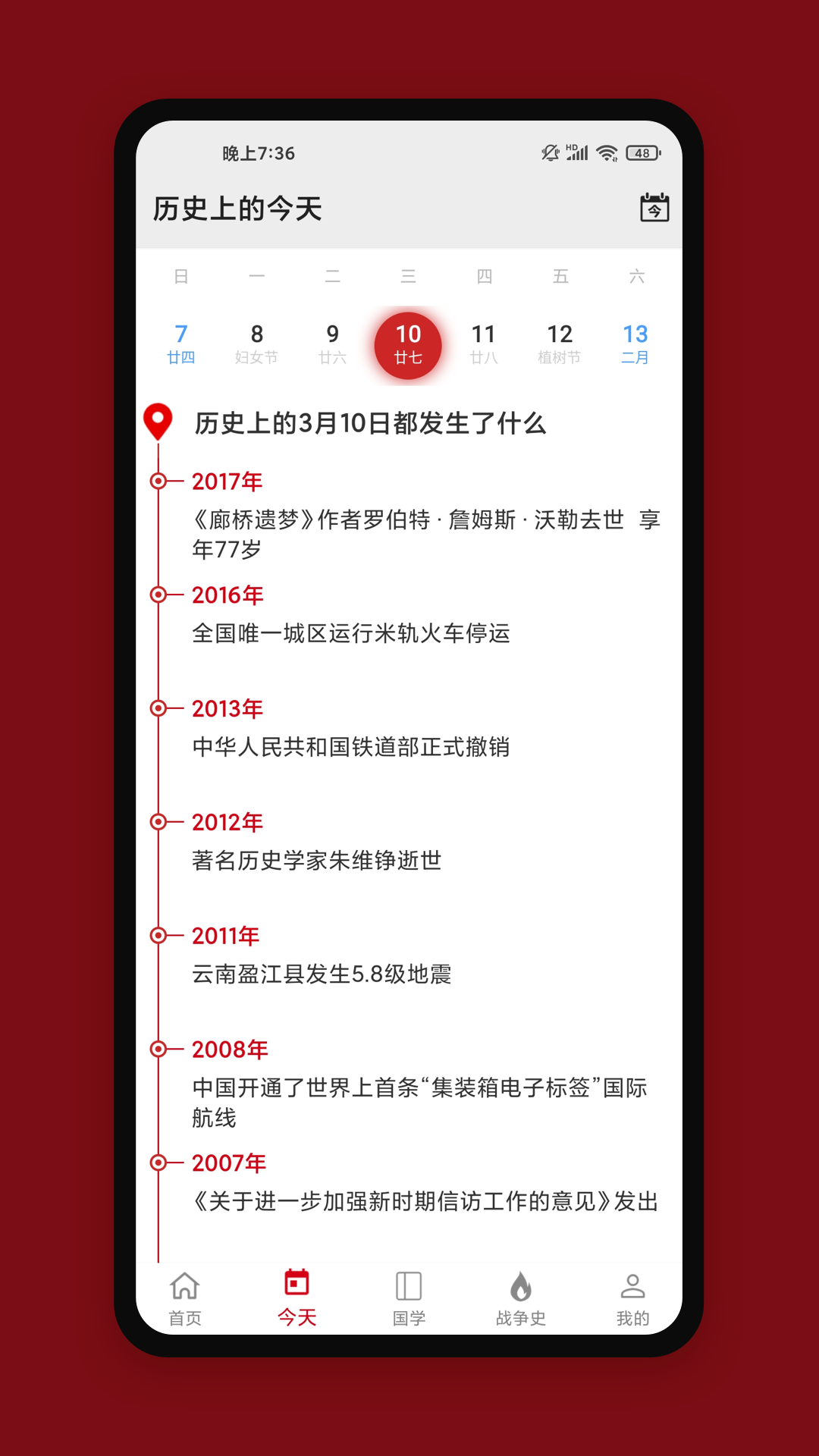The width and height of the screenshot is (819, 1456).
Task: Open the 我的 profile tab
Action: (632, 1299)
